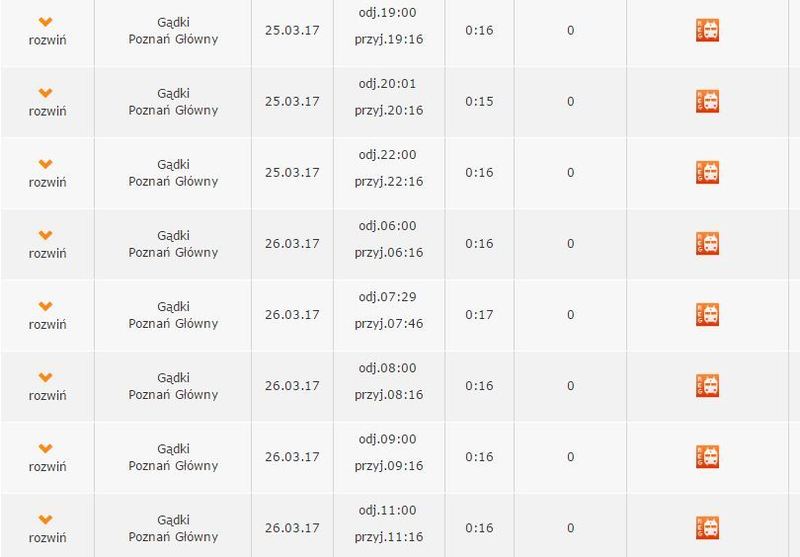
Task: Show details of the 07:29 departure
Action: pyautogui.click(x=47, y=315)
